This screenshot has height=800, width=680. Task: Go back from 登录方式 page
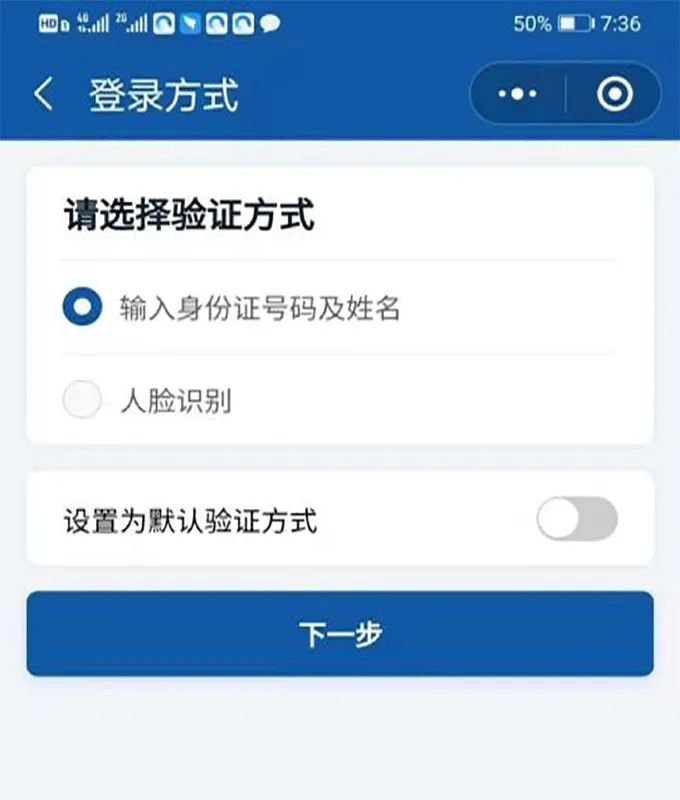[x=42, y=96]
